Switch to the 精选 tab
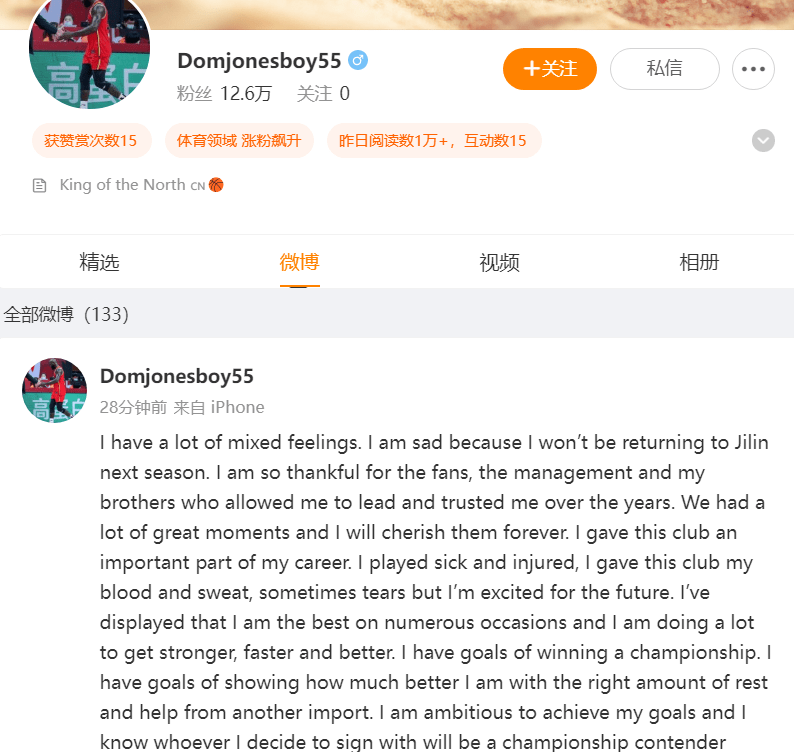This screenshot has height=752, width=794. [x=99, y=263]
